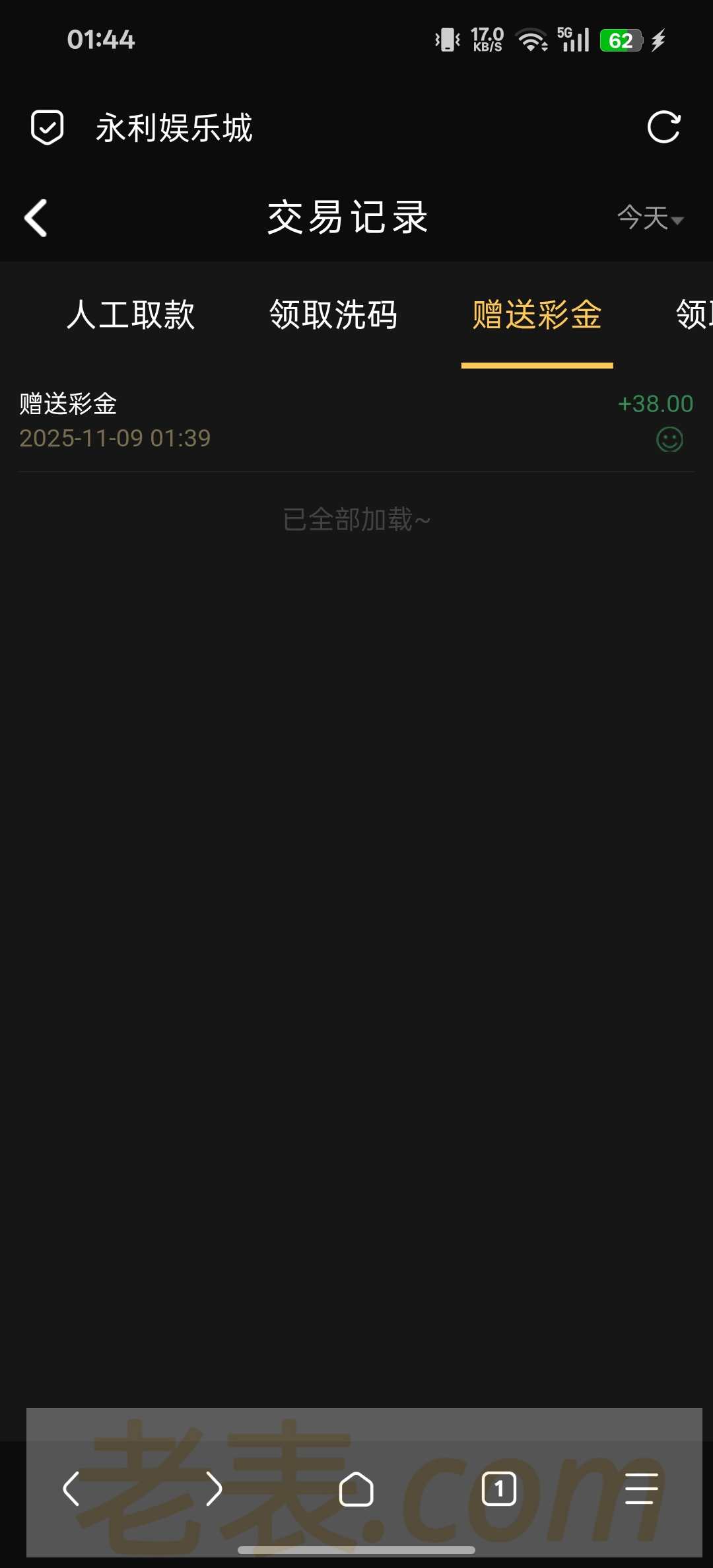Tap the site security shield icon
This screenshot has height=1568, width=713.
pos(48,127)
